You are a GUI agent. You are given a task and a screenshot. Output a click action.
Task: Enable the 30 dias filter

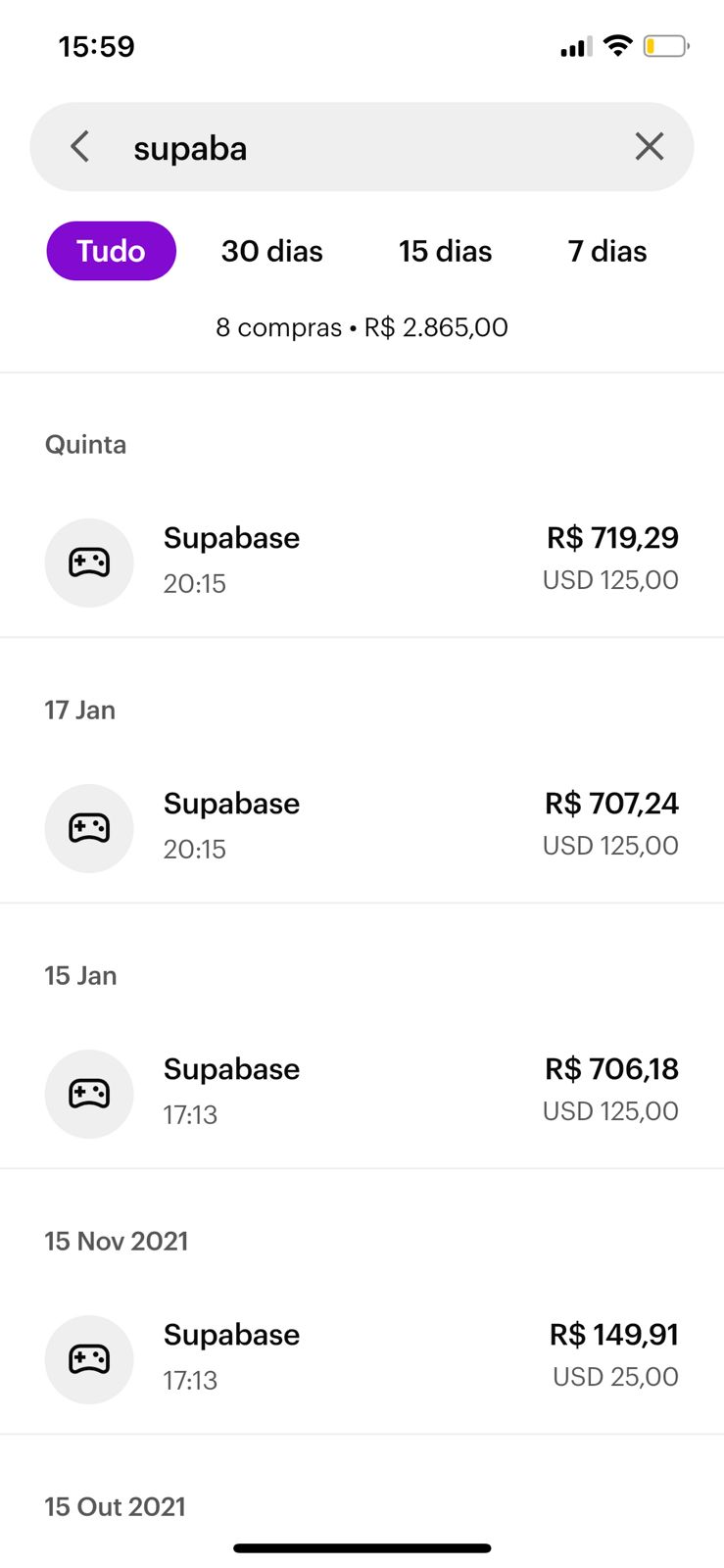coord(271,251)
